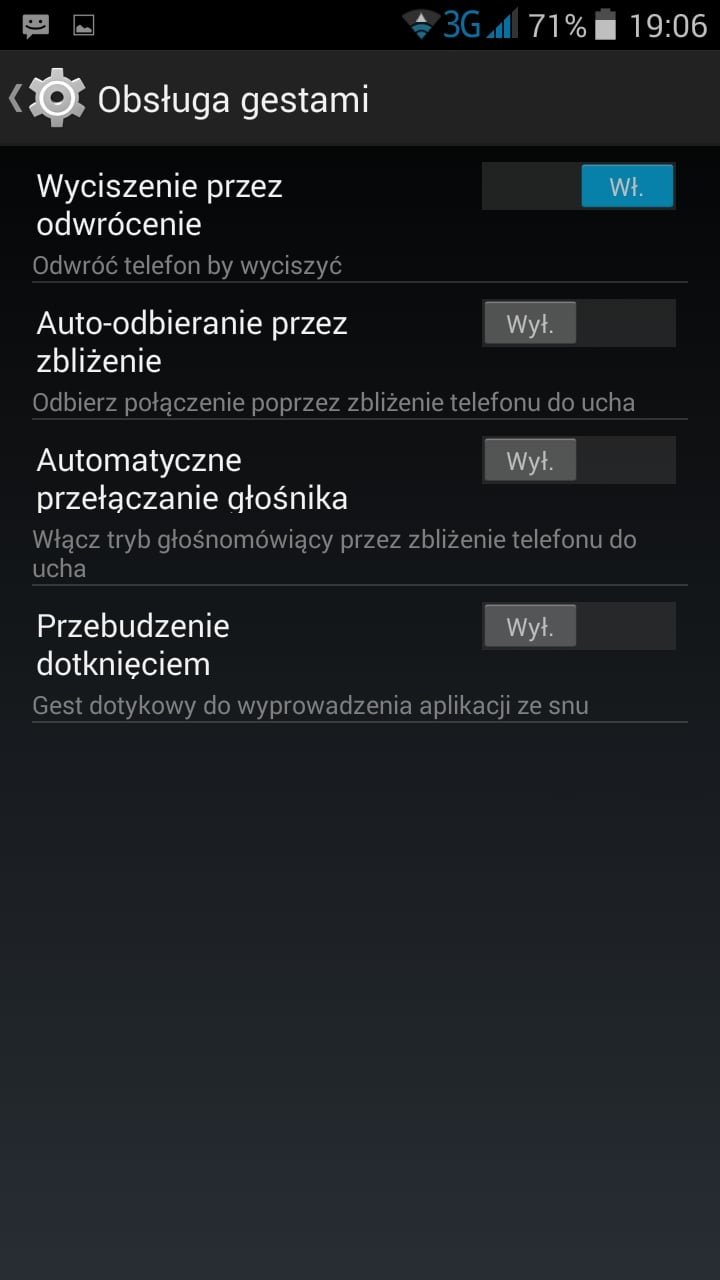Image resolution: width=720 pixels, height=1280 pixels.
Task: Go back via the Obsługa gestami header
Action: [190, 98]
